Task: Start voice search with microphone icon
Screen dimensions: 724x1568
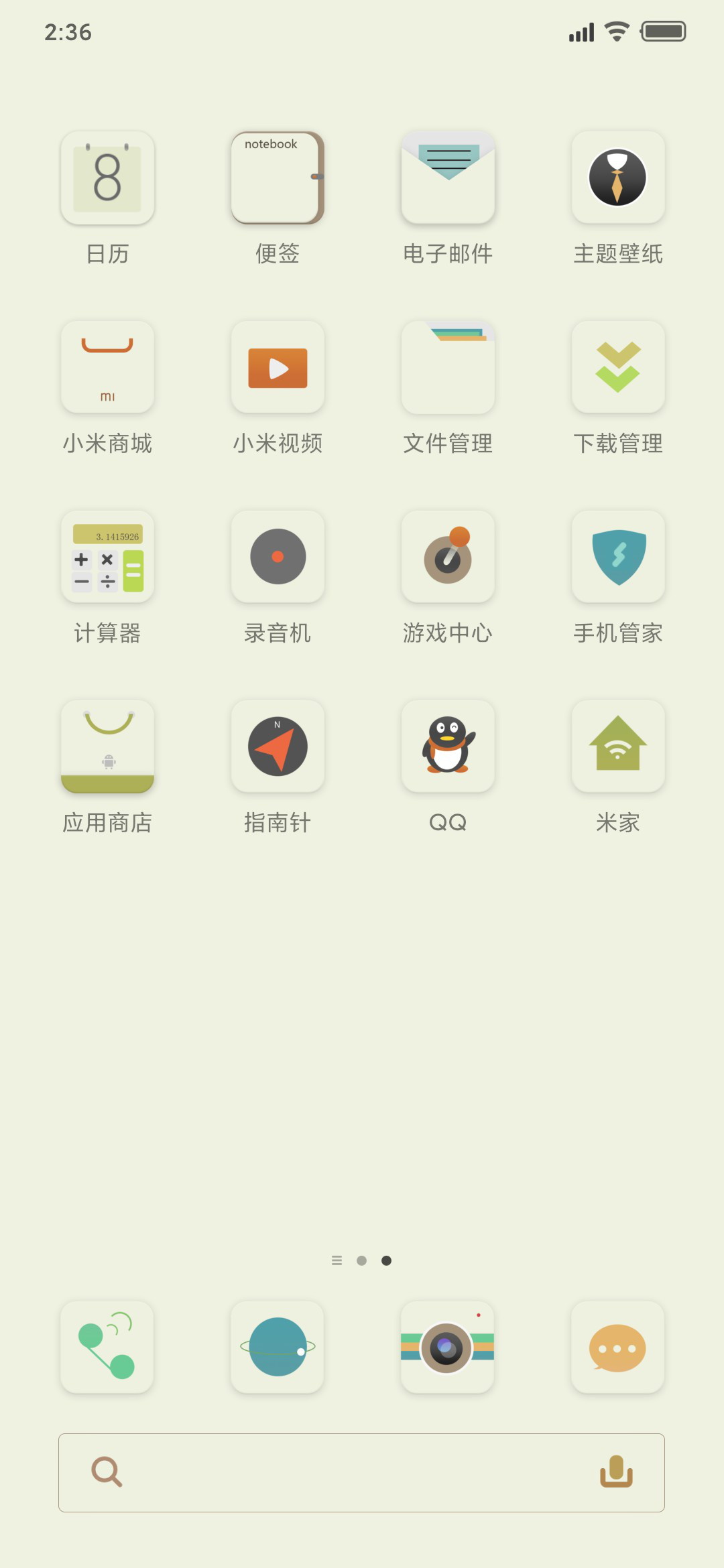Action: tap(616, 1472)
